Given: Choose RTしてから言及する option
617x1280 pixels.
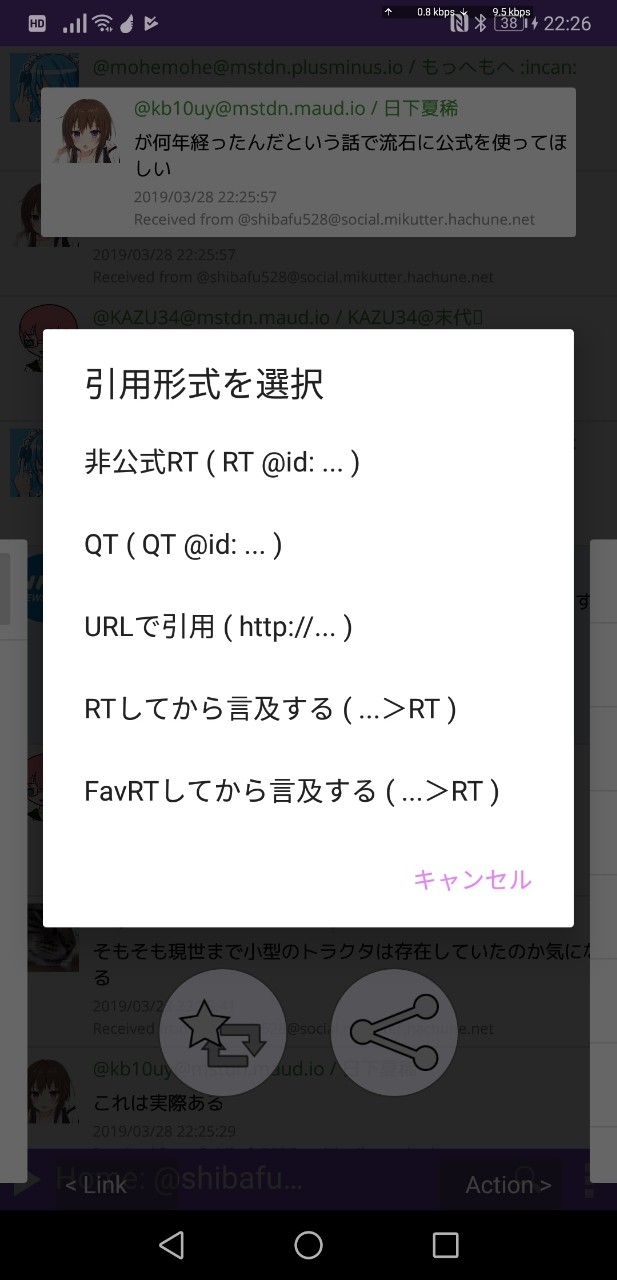Looking at the screenshot, I should tap(270, 709).
